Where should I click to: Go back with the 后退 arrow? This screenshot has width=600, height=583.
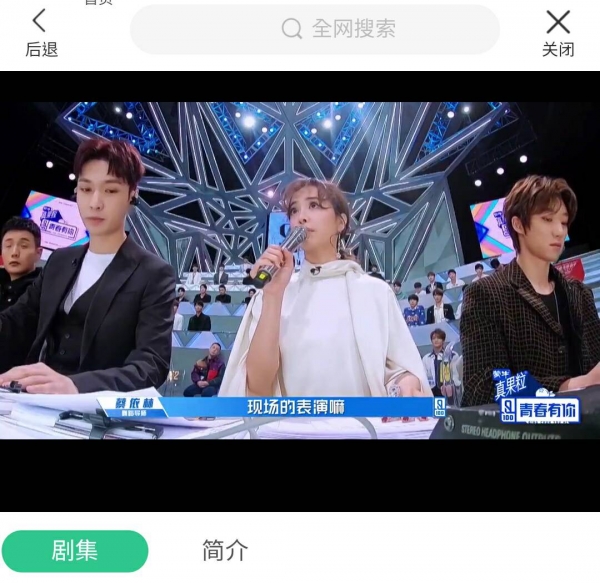[x=40, y=32]
